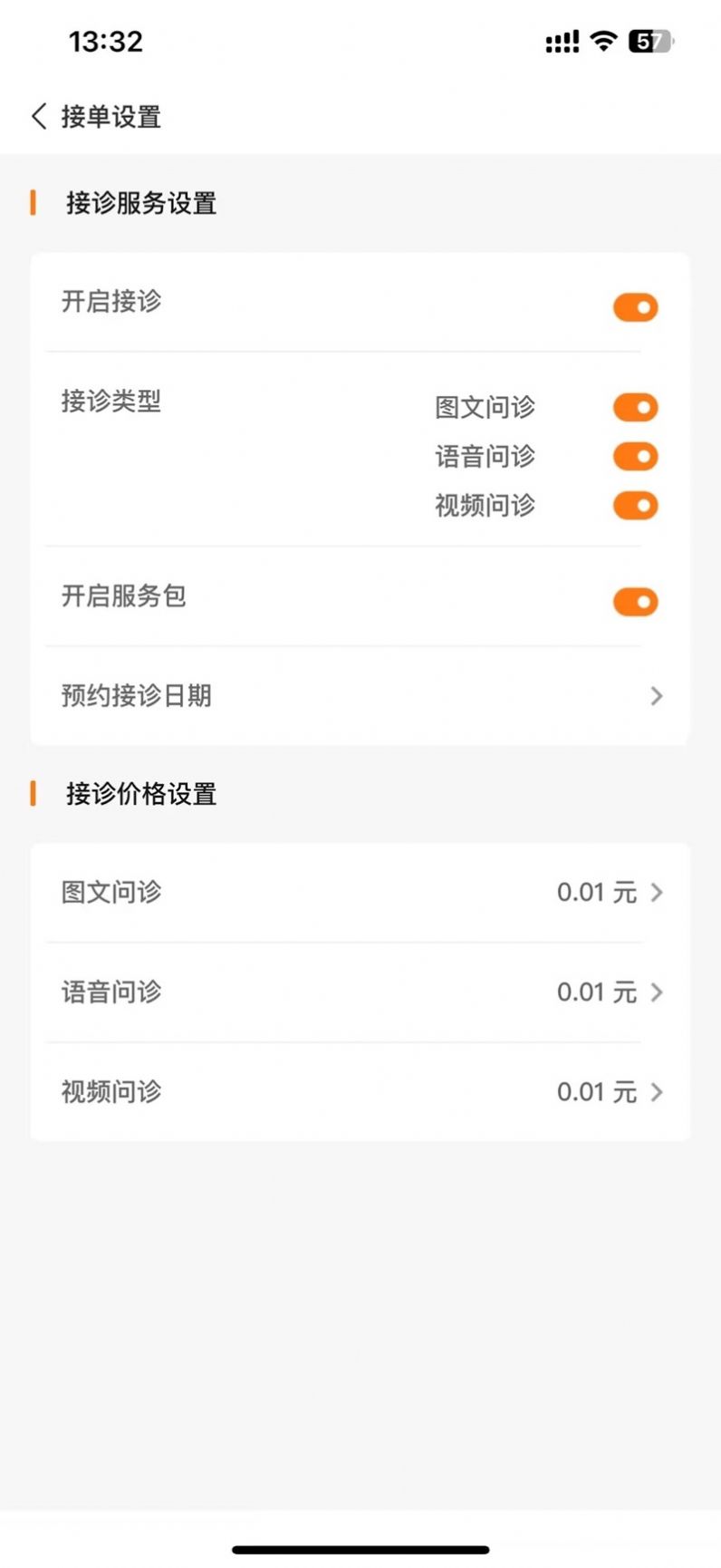Tap the Wi-Fi icon in the status bar

pos(602,40)
